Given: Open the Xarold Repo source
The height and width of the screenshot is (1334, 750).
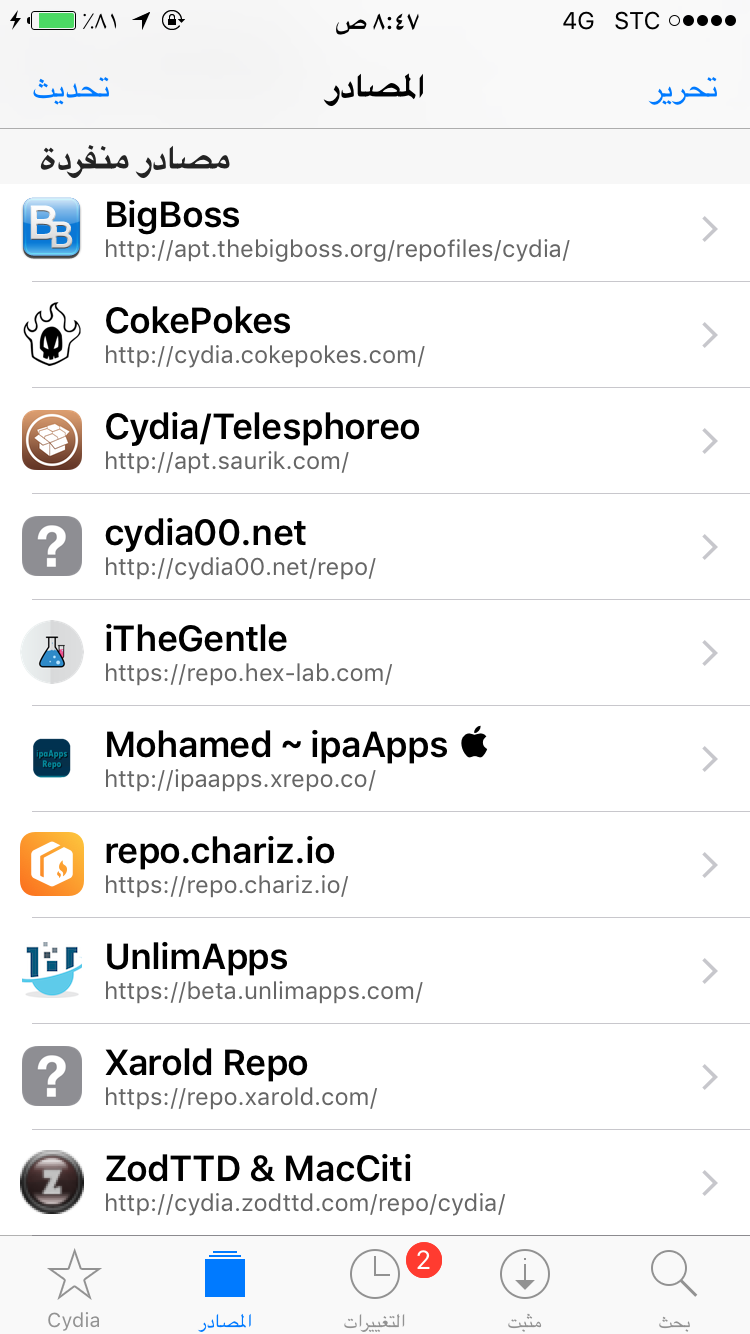Looking at the screenshot, I should (x=375, y=1077).
